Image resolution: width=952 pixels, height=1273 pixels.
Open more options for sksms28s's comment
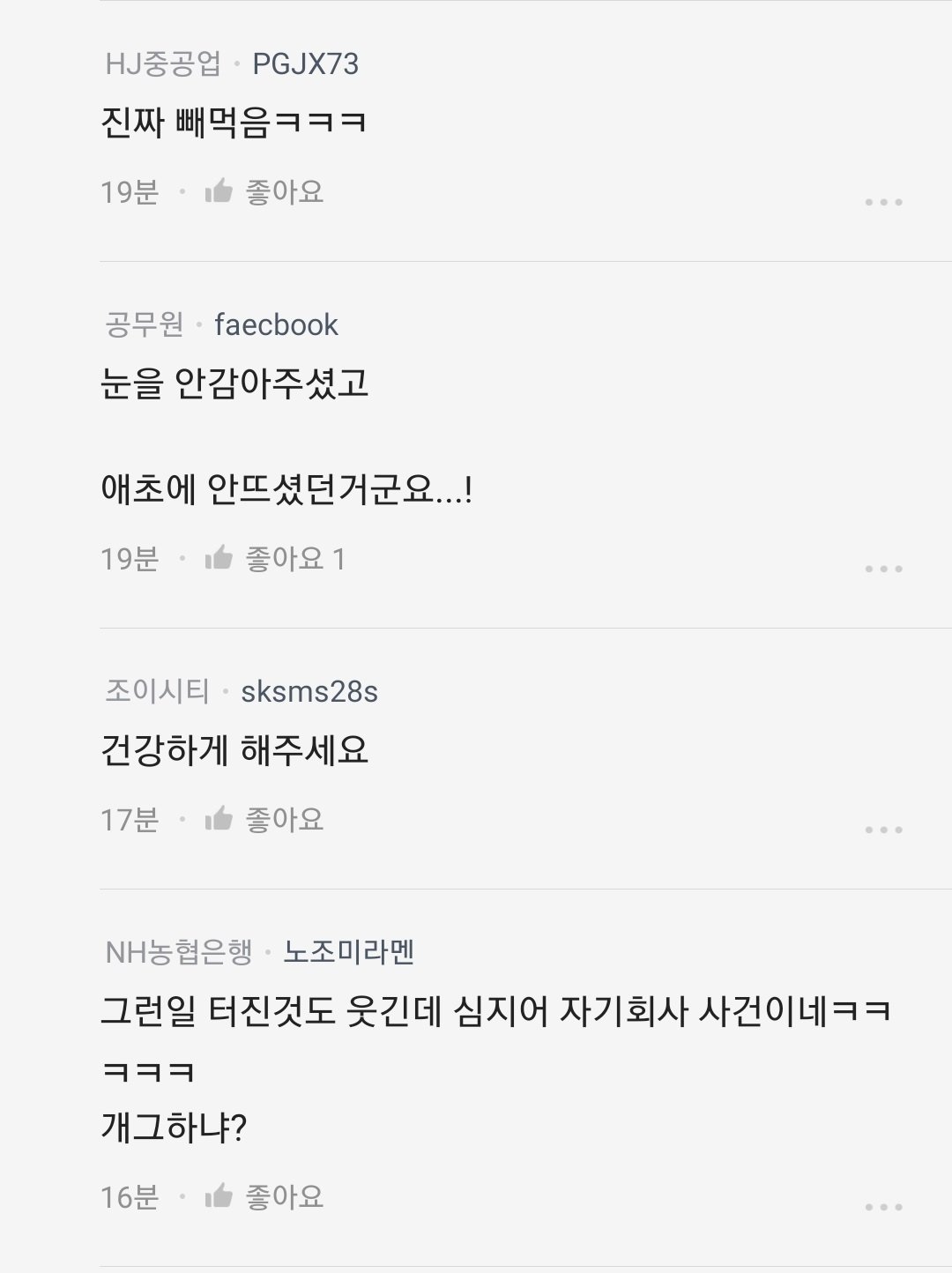(883, 830)
